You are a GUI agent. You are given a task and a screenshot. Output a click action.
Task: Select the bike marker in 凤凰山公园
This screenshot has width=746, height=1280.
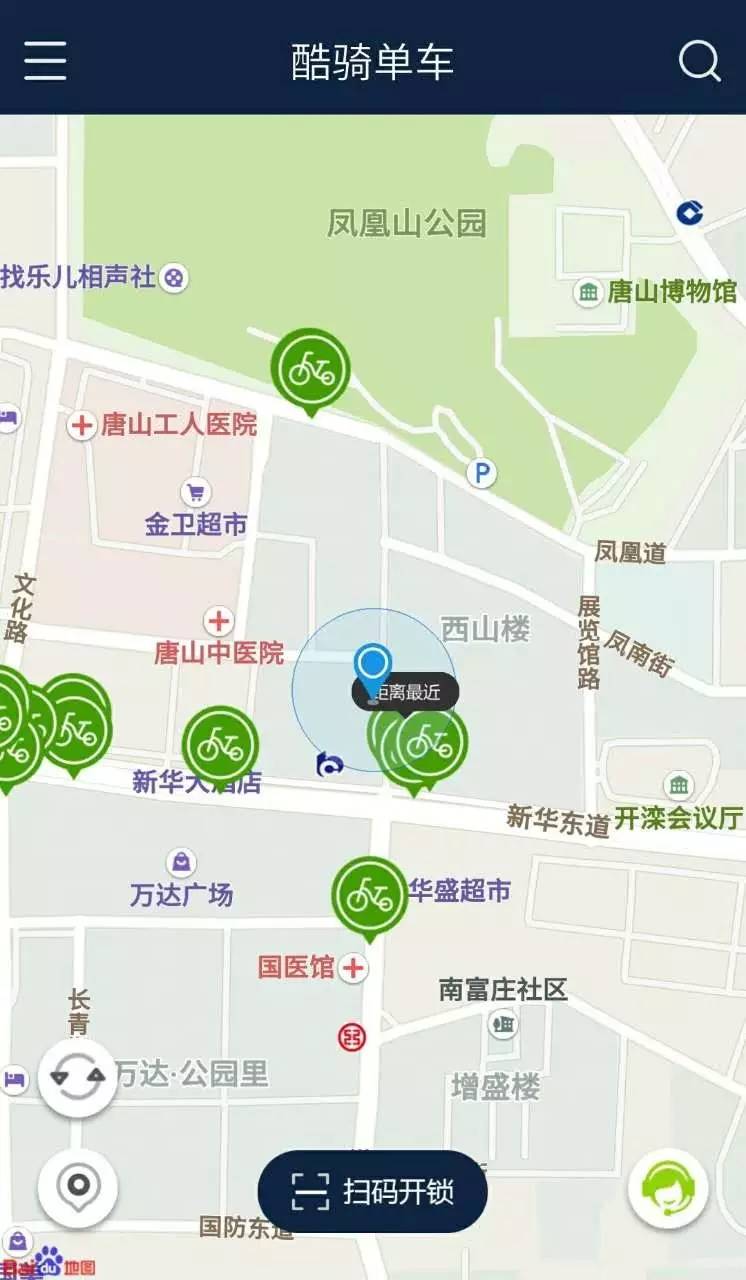coord(311,368)
